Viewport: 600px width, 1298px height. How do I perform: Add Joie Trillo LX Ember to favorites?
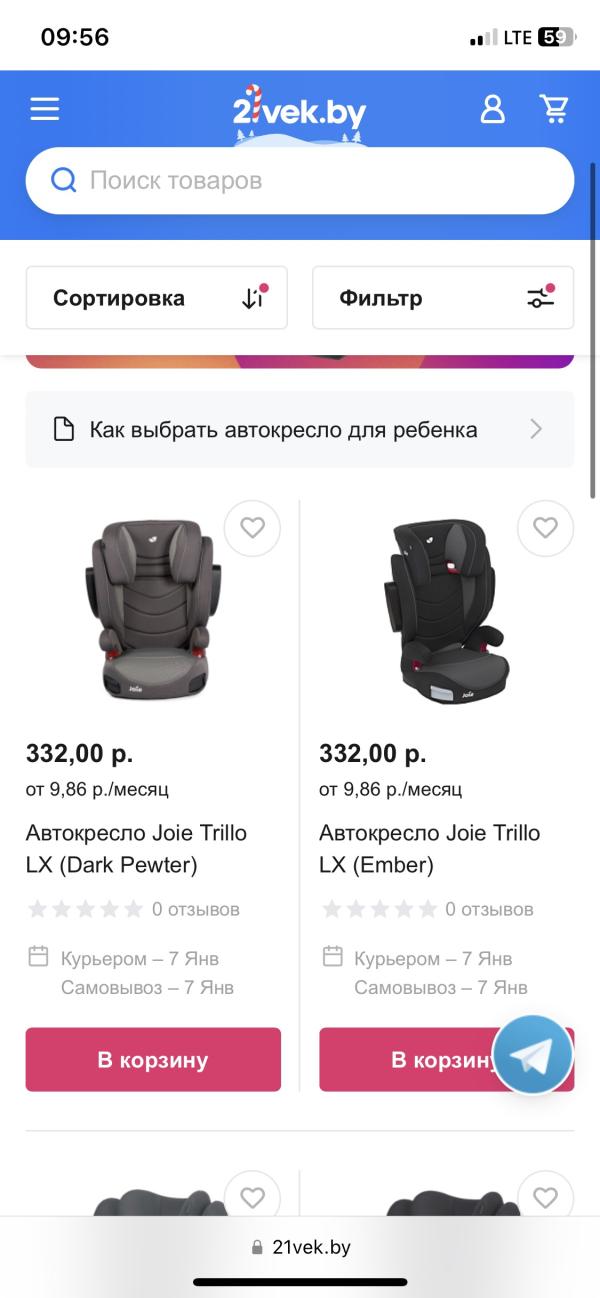click(x=545, y=528)
